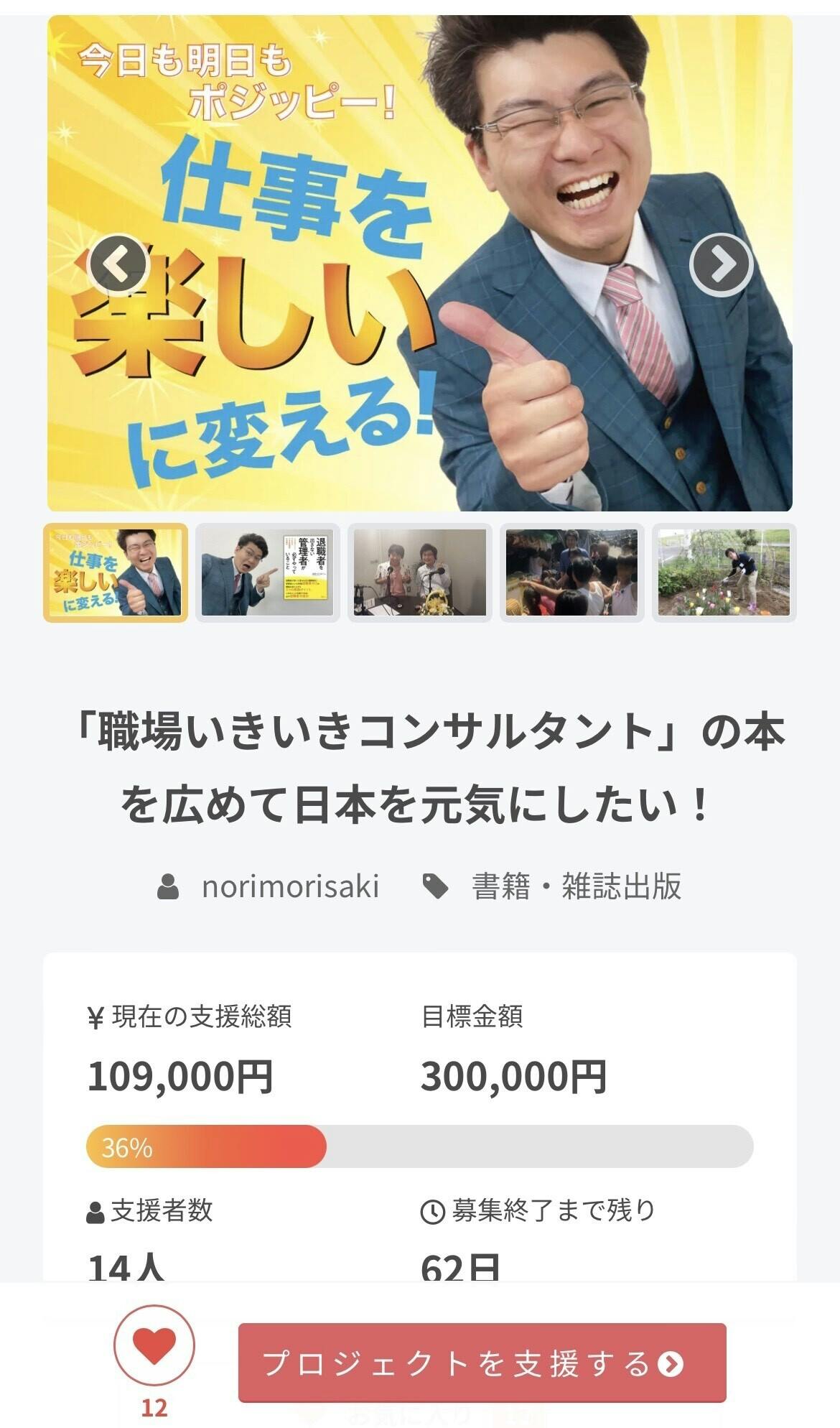Open the 書籍・雑誌出版 category tag

(x=576, y=886)
